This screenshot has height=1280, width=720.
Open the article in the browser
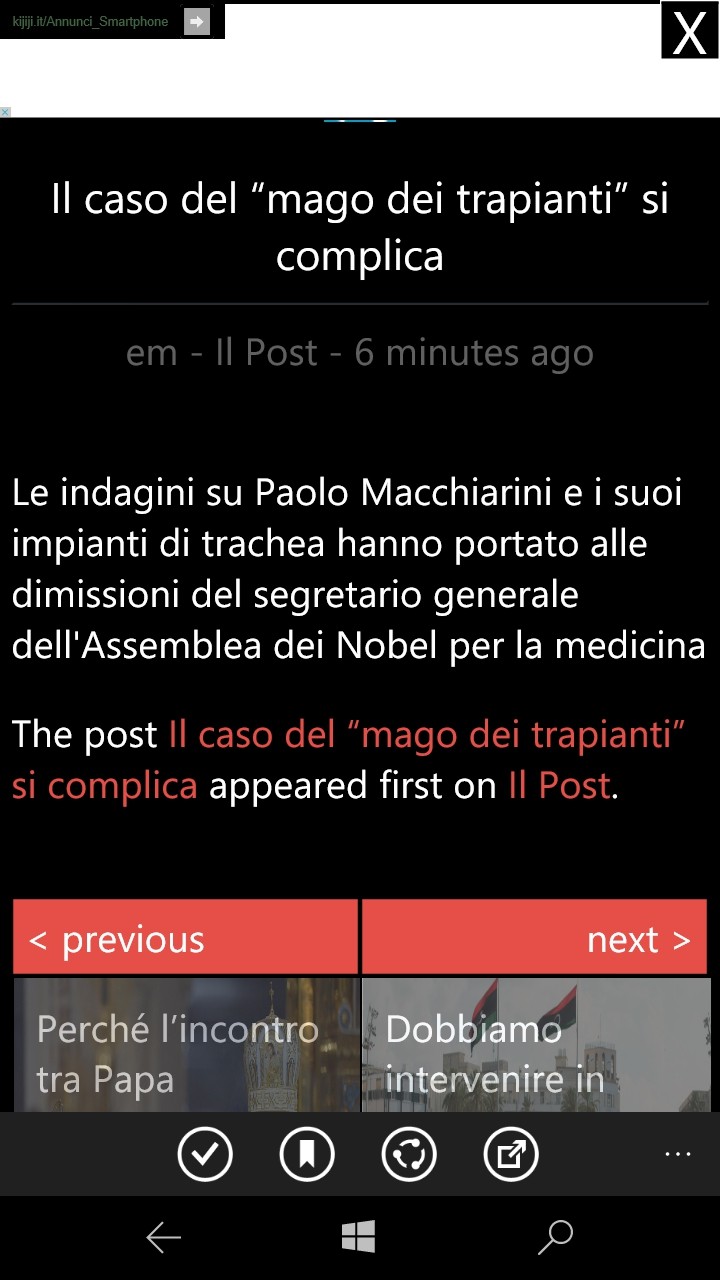coord(511,1155)
